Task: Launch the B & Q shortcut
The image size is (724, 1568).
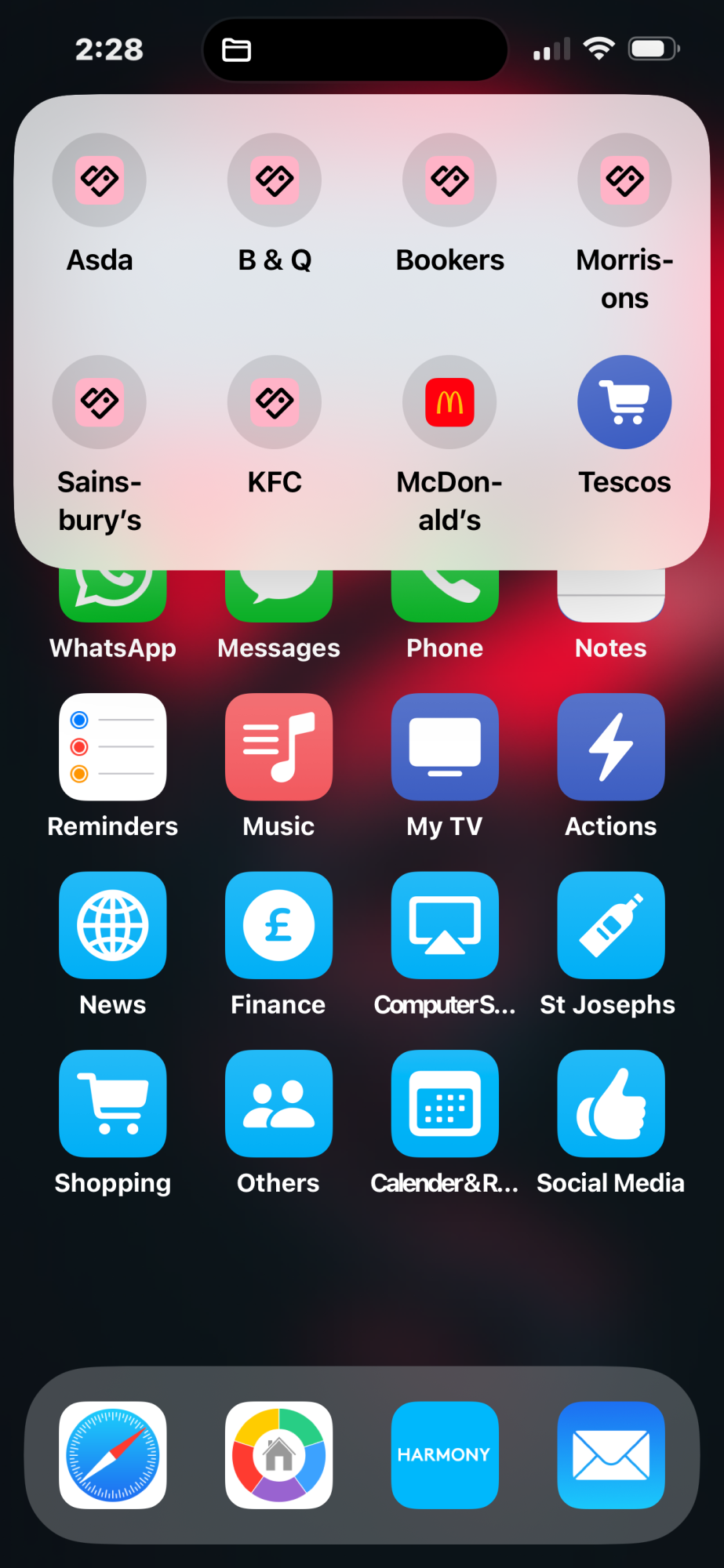Action: pyautogui.click(x=275, y=180)
